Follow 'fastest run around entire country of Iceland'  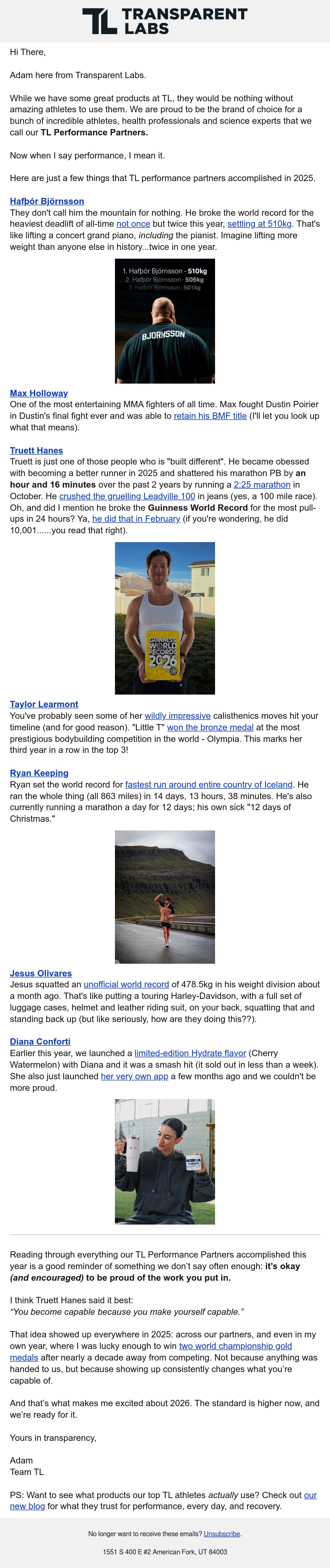[x=209, y=785]
